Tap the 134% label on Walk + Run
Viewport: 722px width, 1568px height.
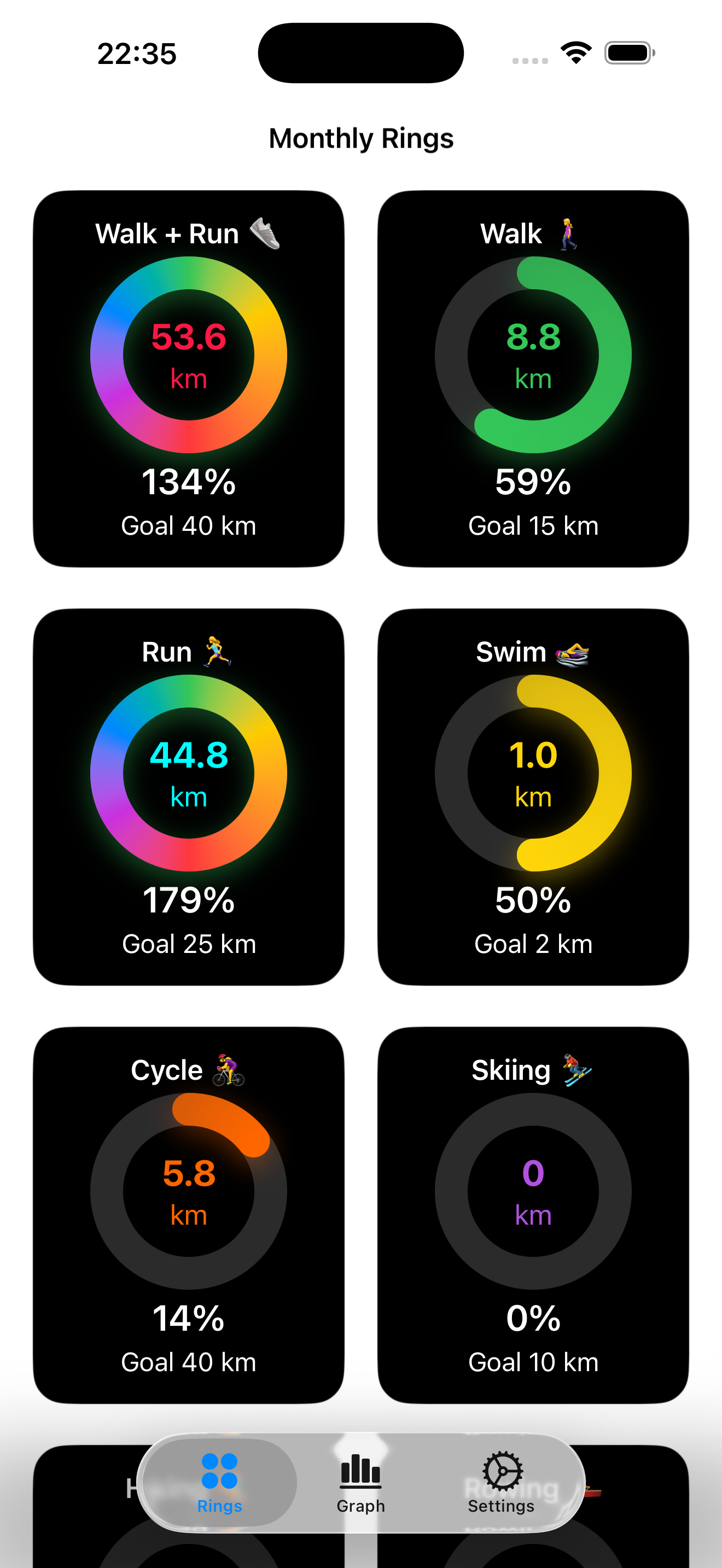[x=189, y=483]
